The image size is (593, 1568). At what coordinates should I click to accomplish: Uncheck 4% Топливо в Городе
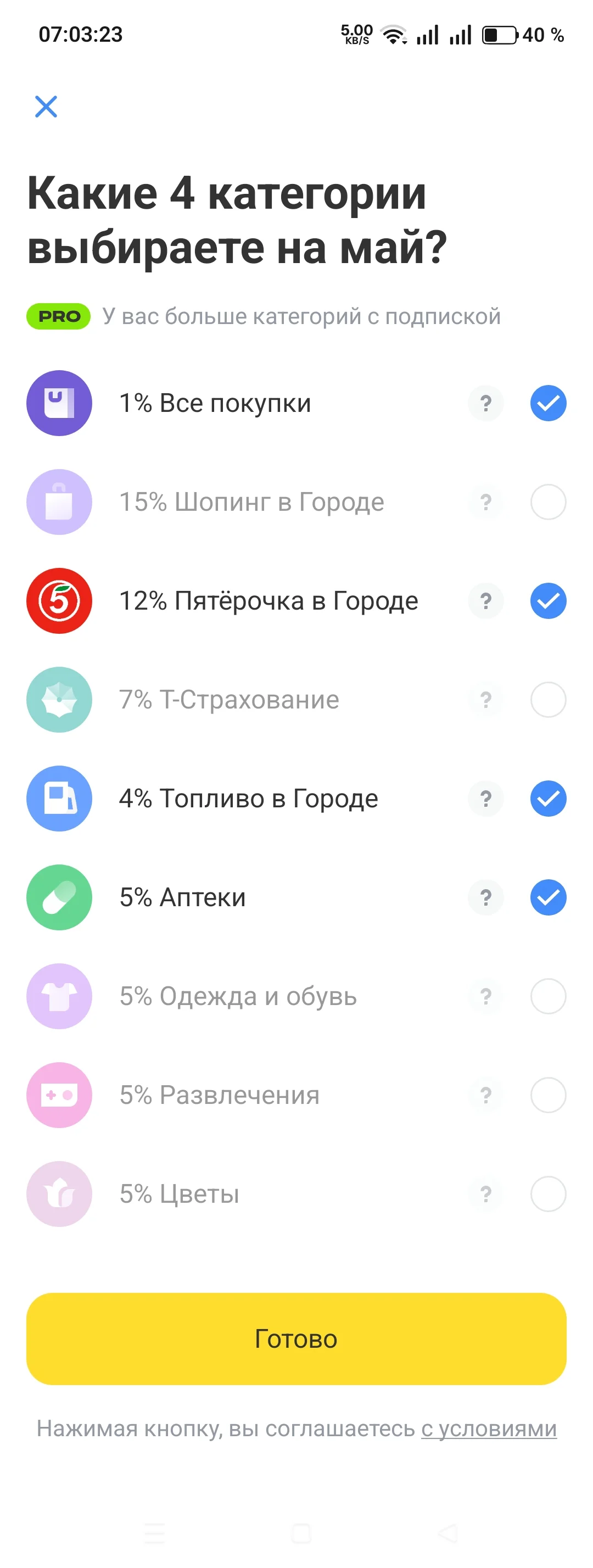click(x=548, y=799)
